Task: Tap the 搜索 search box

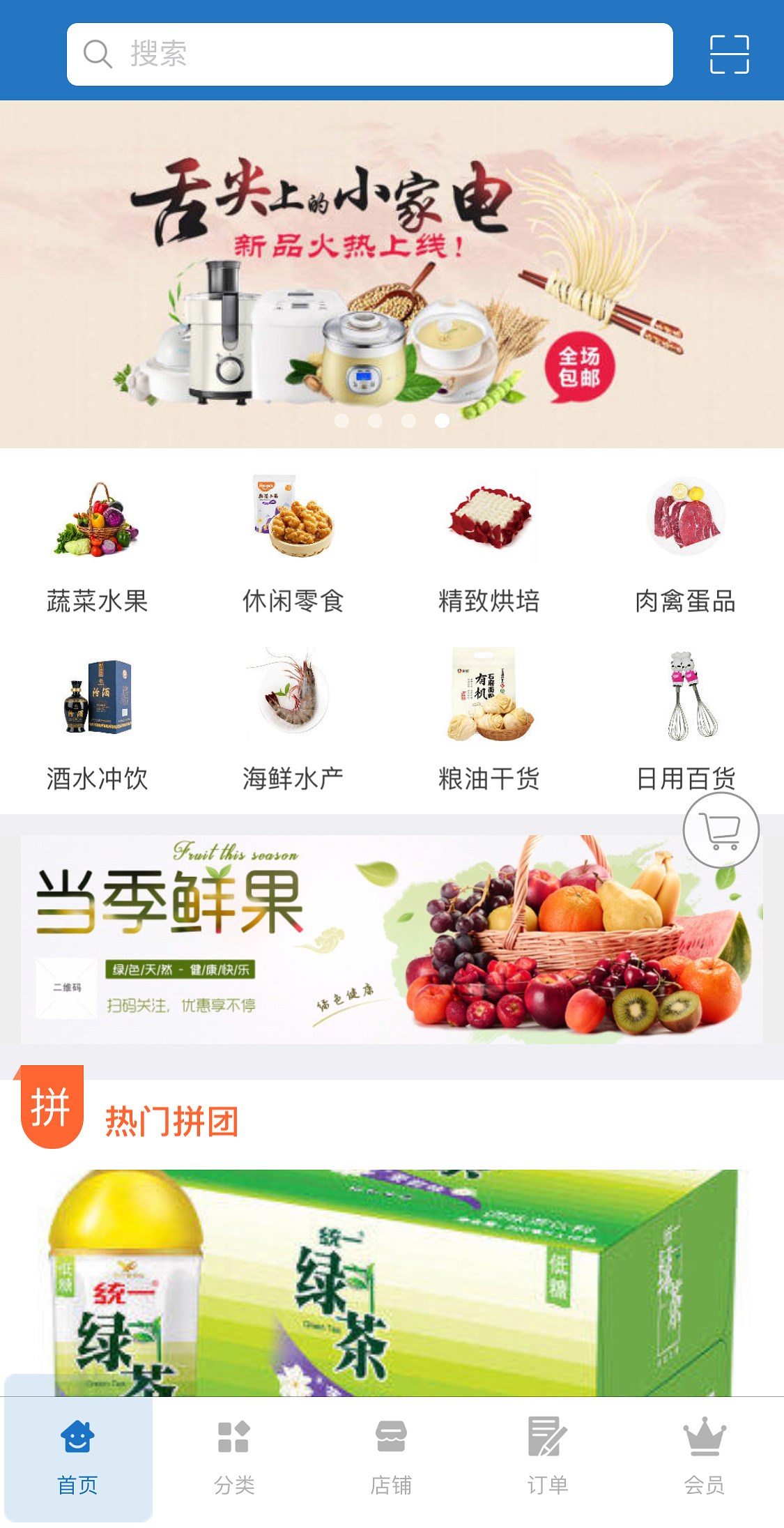Action: point(369,54)
